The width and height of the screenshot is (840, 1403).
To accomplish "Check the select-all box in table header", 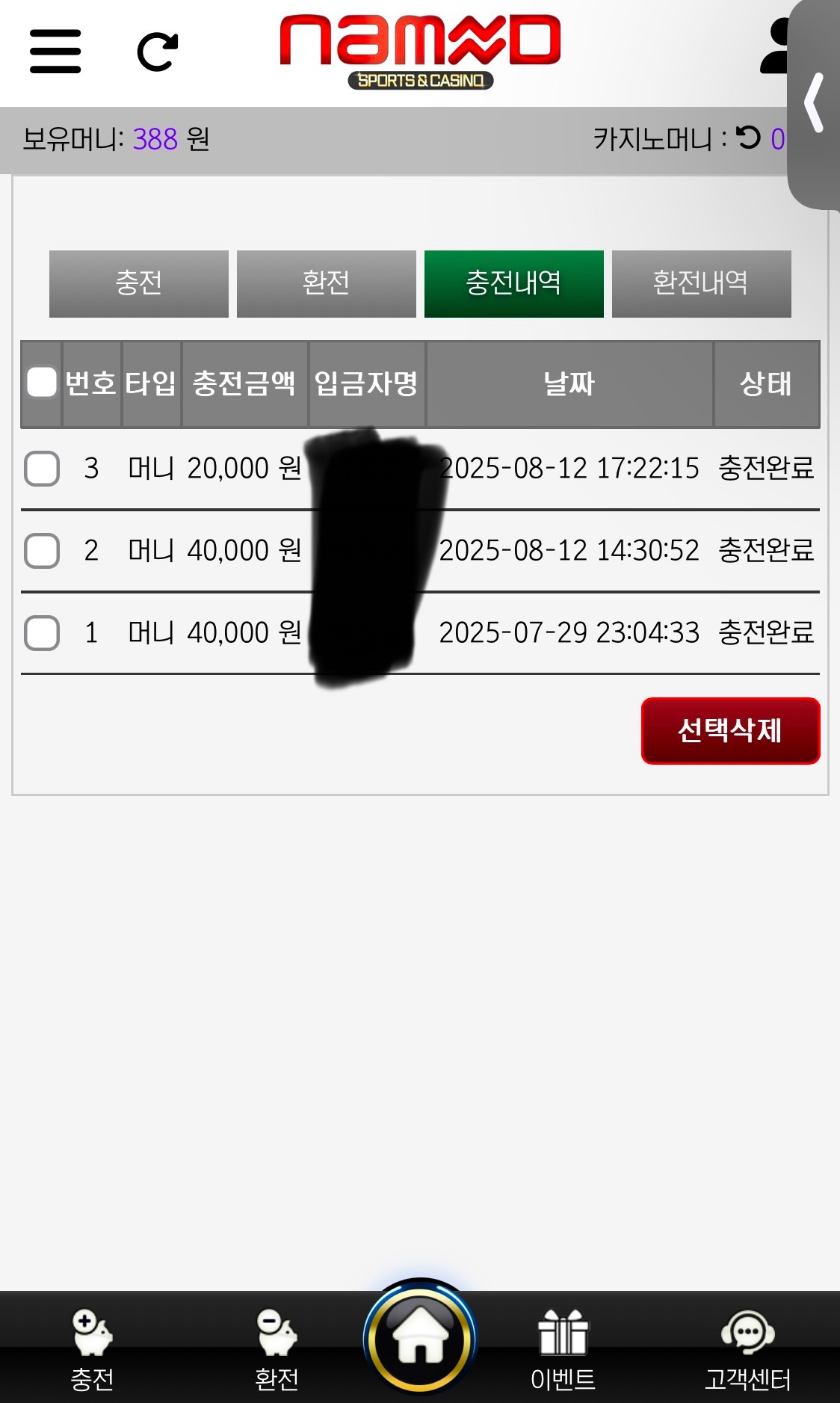I will 42,383.
